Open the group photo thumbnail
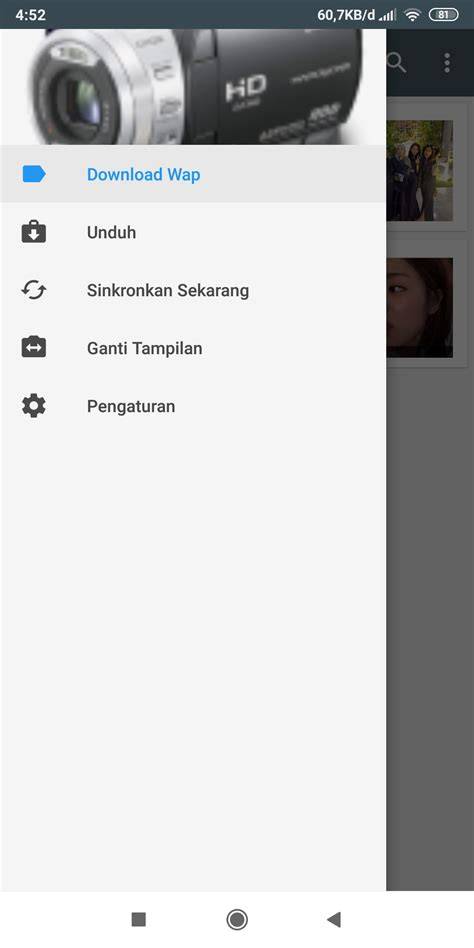The image size is (474, 948). [x=420, y=170]
